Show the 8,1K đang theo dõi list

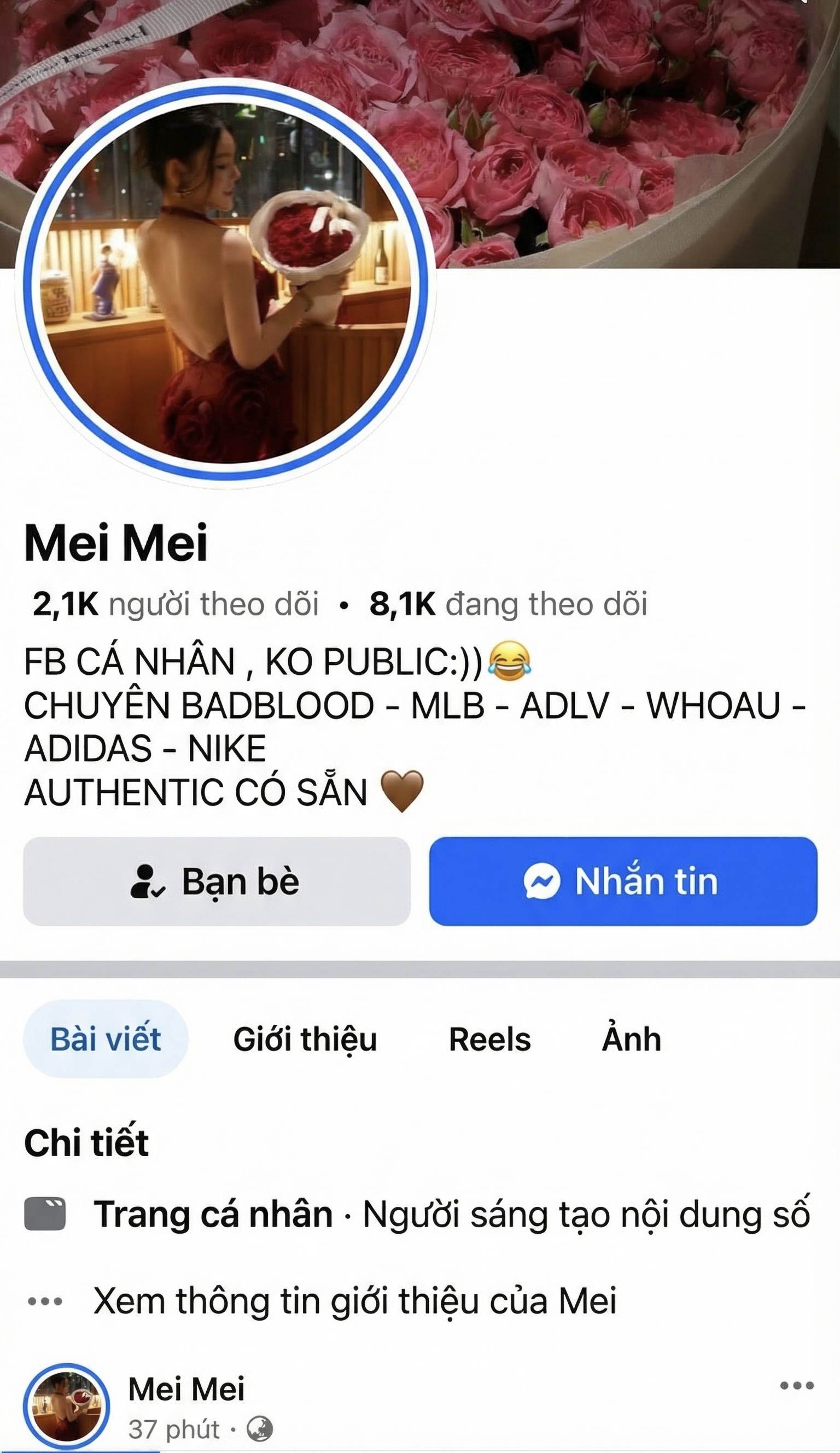[x=508, y=605]
